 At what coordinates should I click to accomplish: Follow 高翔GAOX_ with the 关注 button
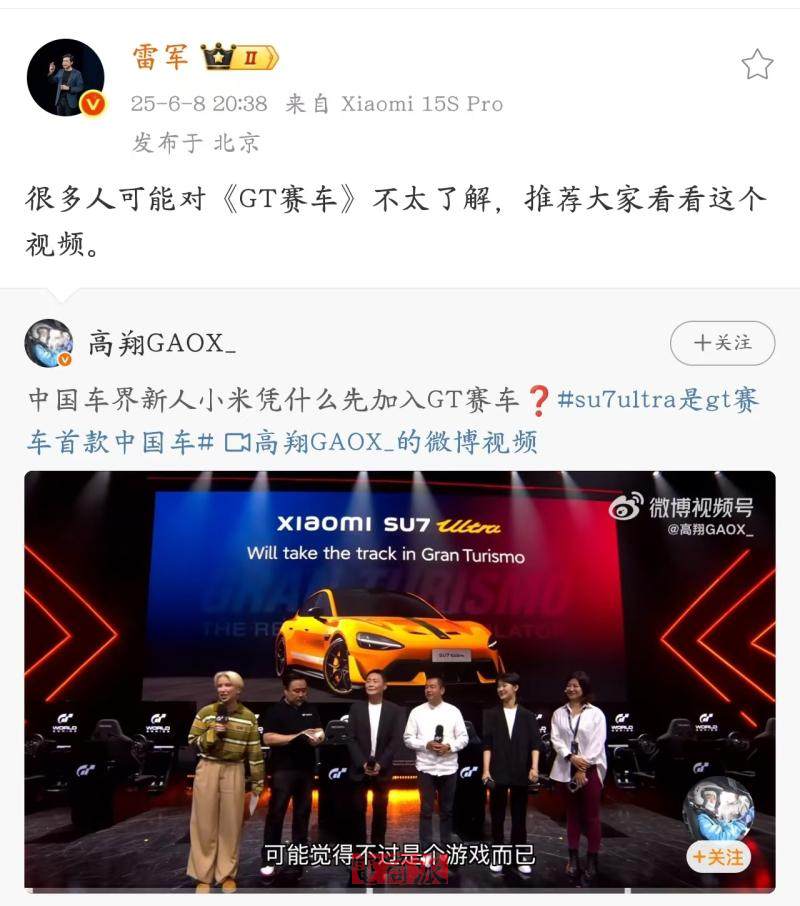(722, 343)
